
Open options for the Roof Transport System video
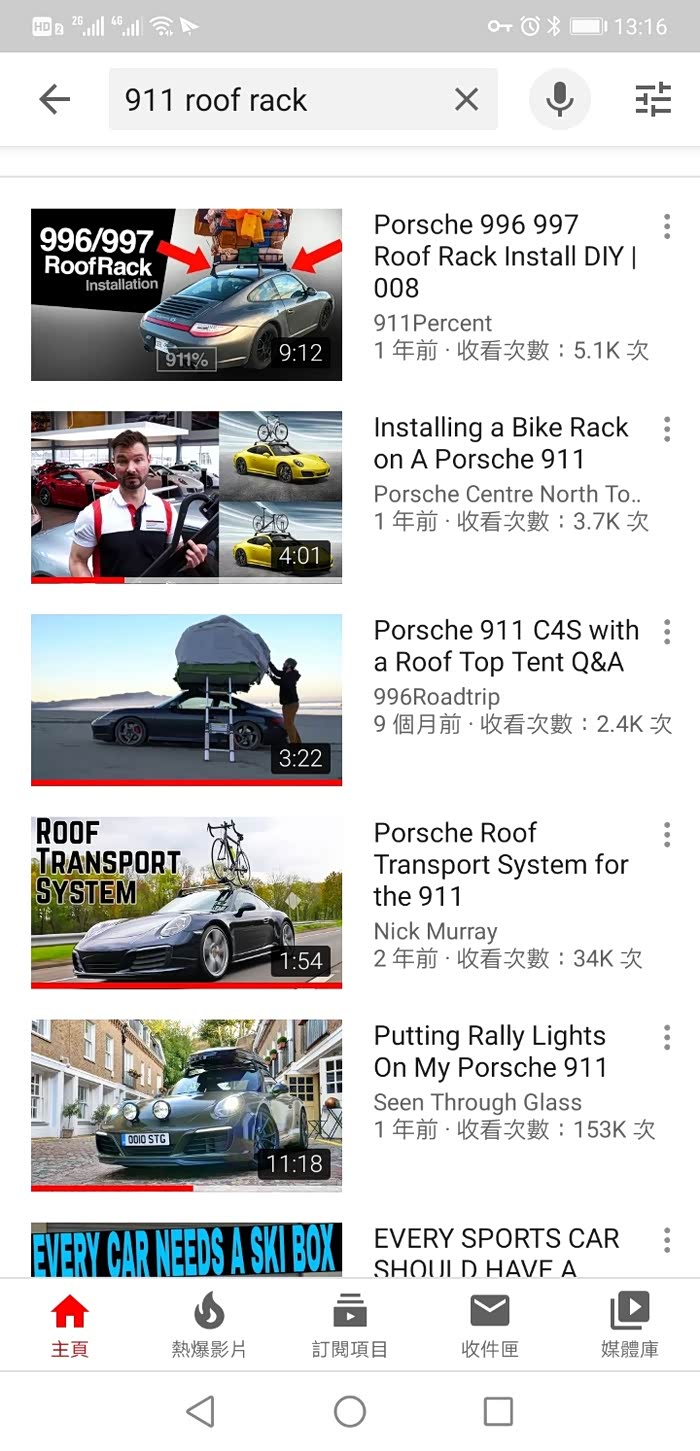click(667, 835)
